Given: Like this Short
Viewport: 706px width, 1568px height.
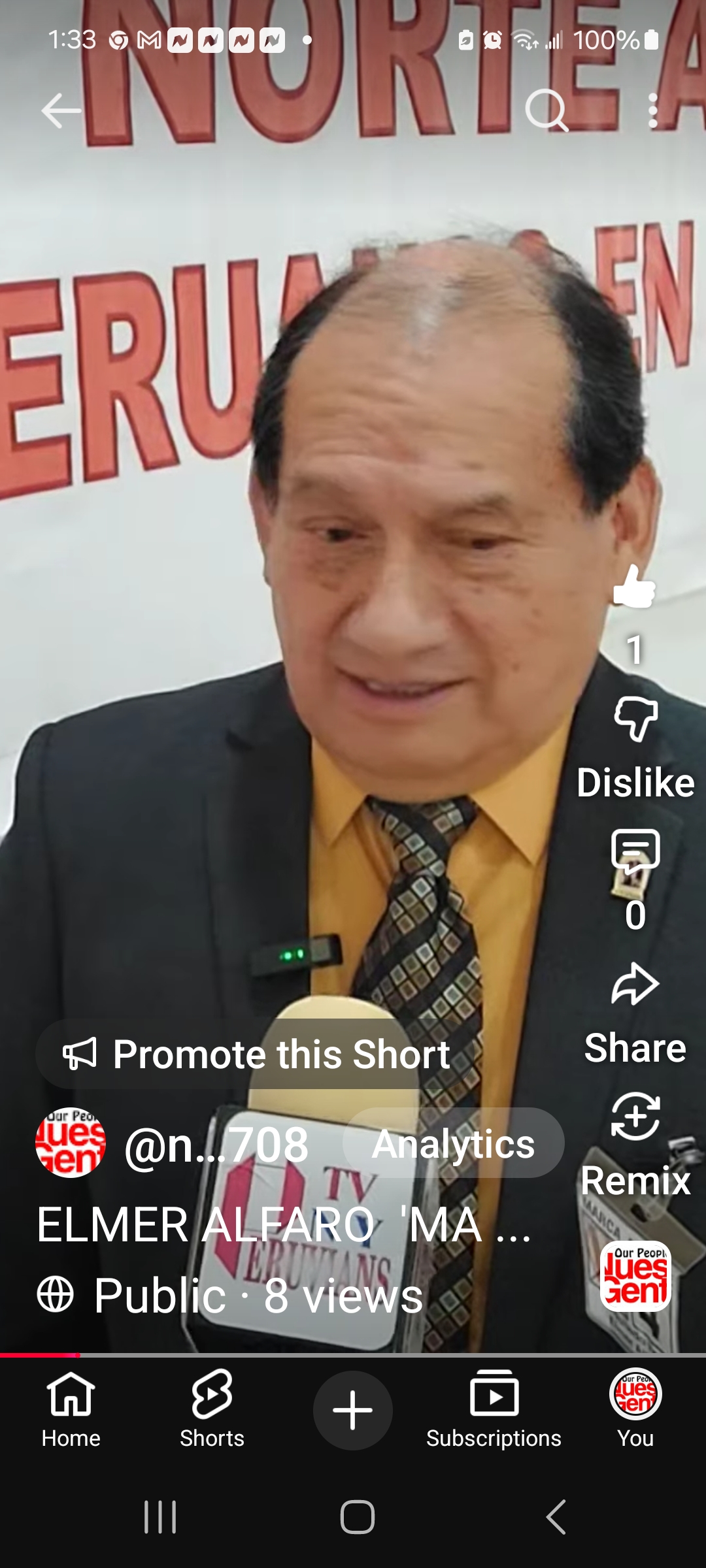Looking at the screenshot, I should pyautogui.click(x=634, y=587).
